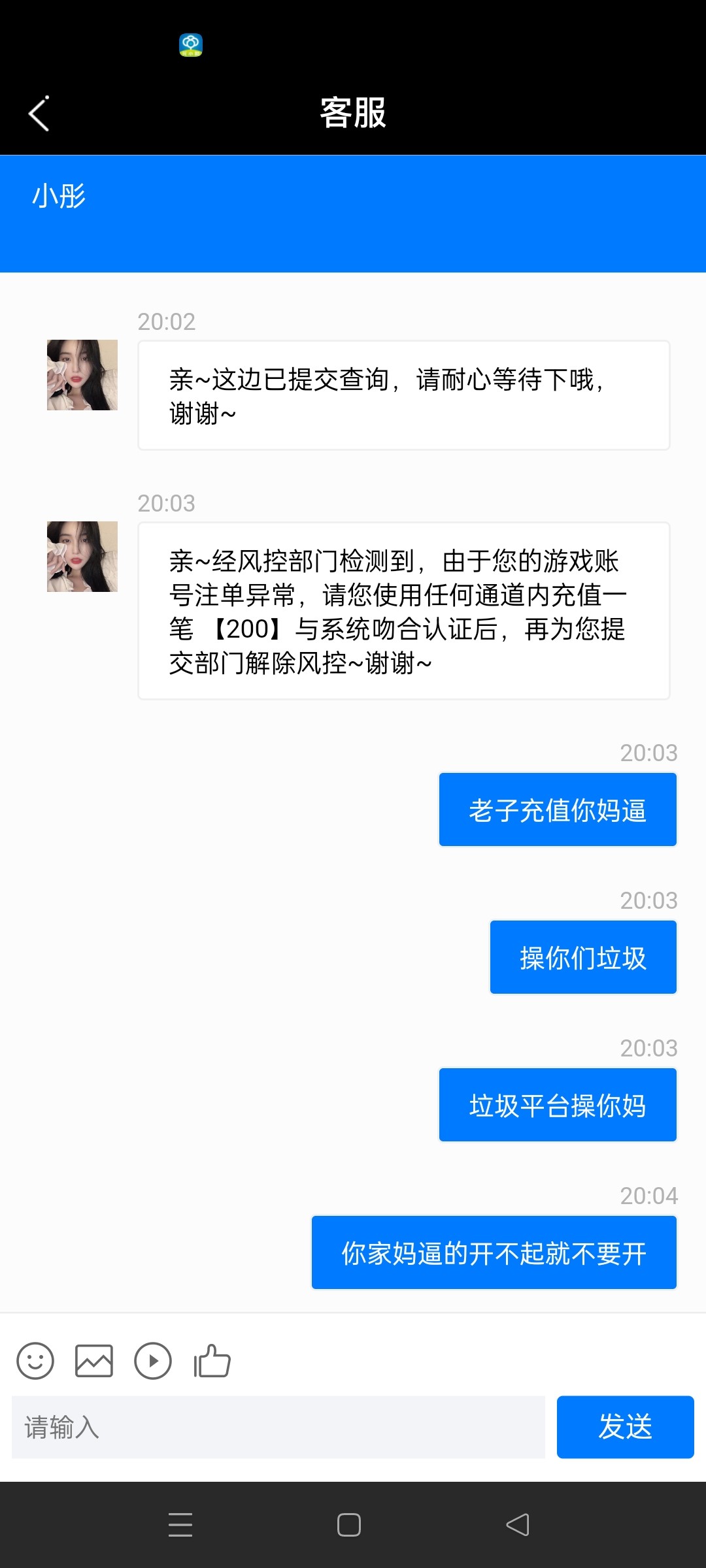Send a video via the play icon
This screenshot has width=706, height=1568.
click(x=153, y=1361)
